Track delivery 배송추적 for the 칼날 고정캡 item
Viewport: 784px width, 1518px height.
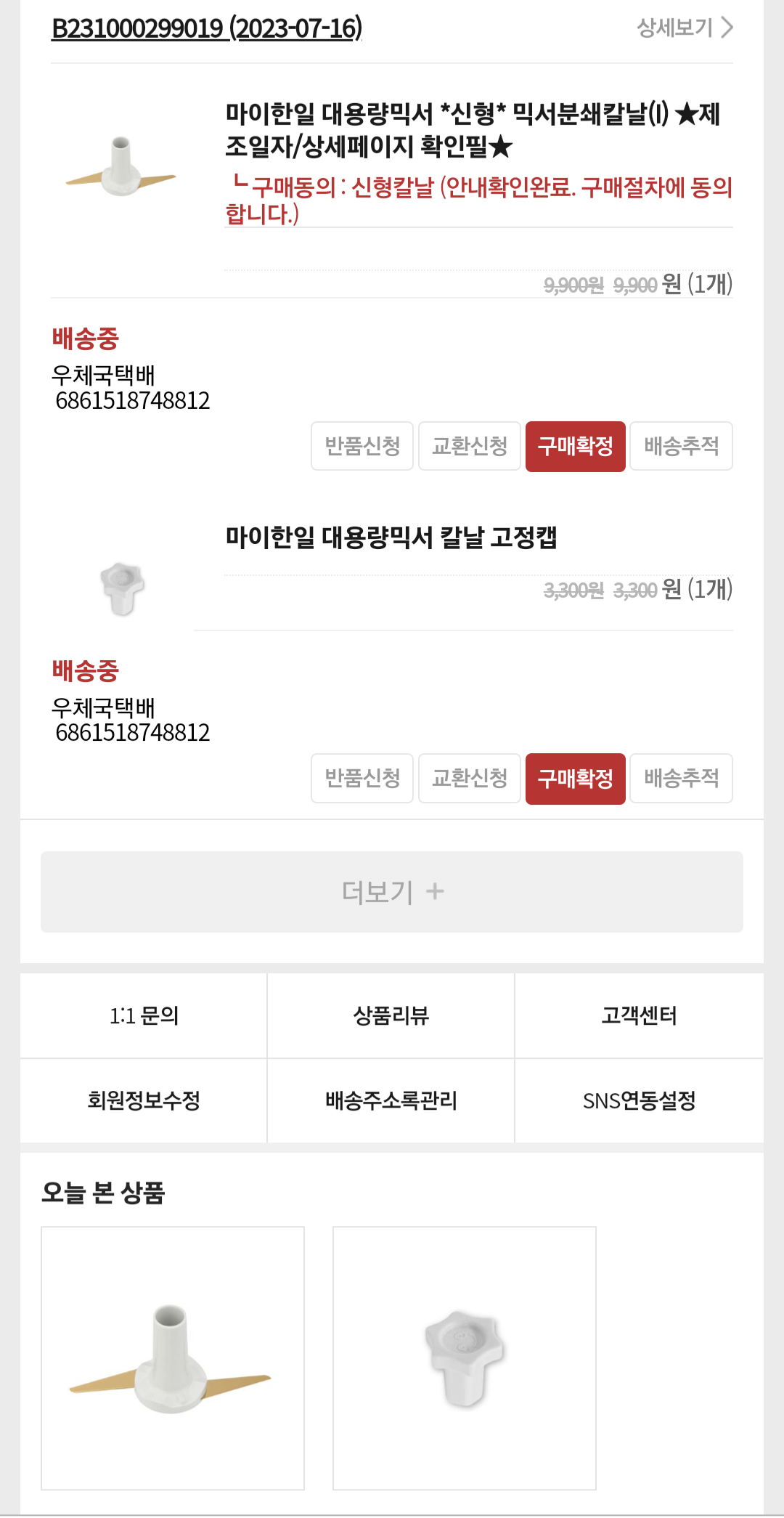pos(681,779)
